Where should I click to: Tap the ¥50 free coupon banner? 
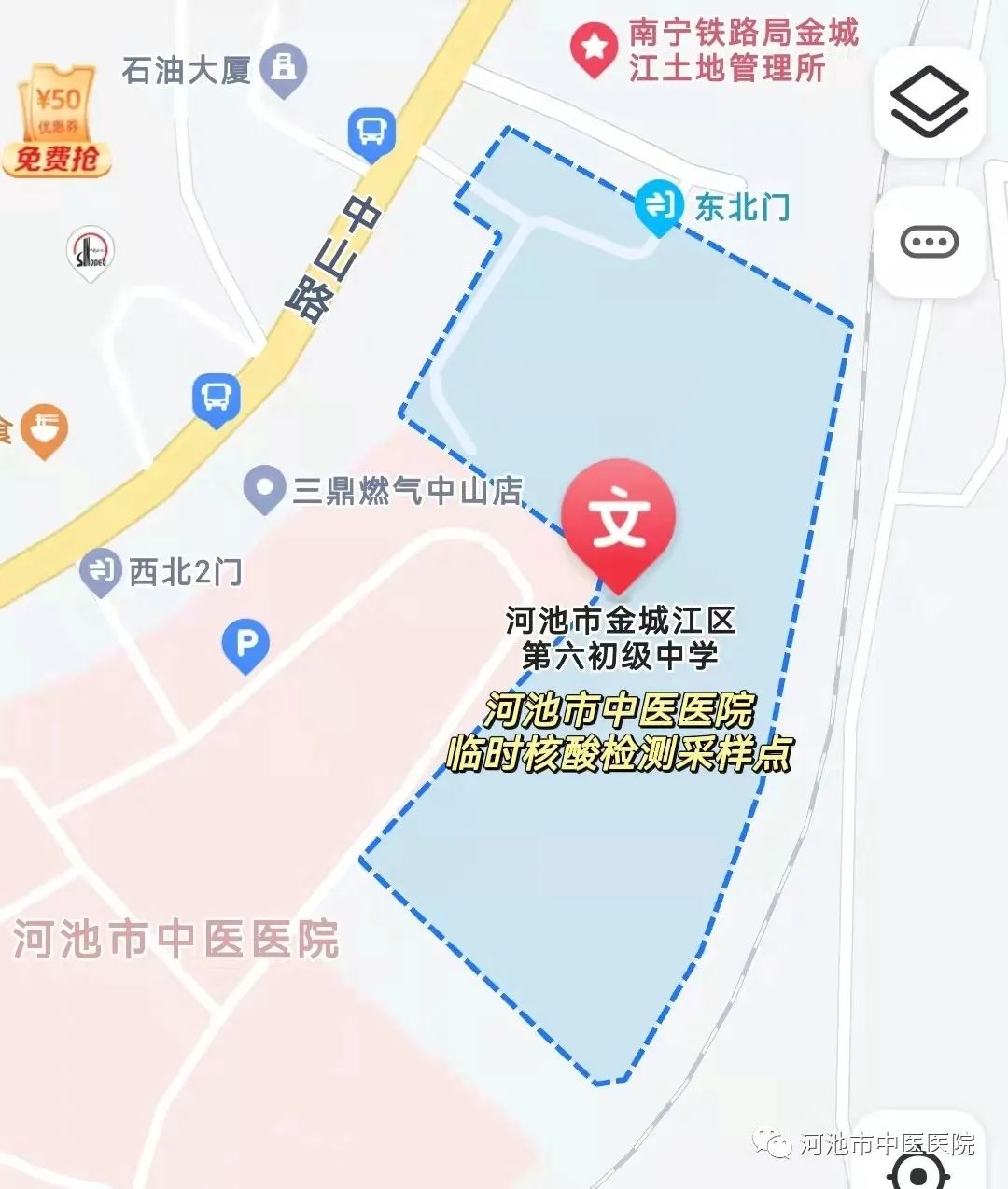[58, 119]
